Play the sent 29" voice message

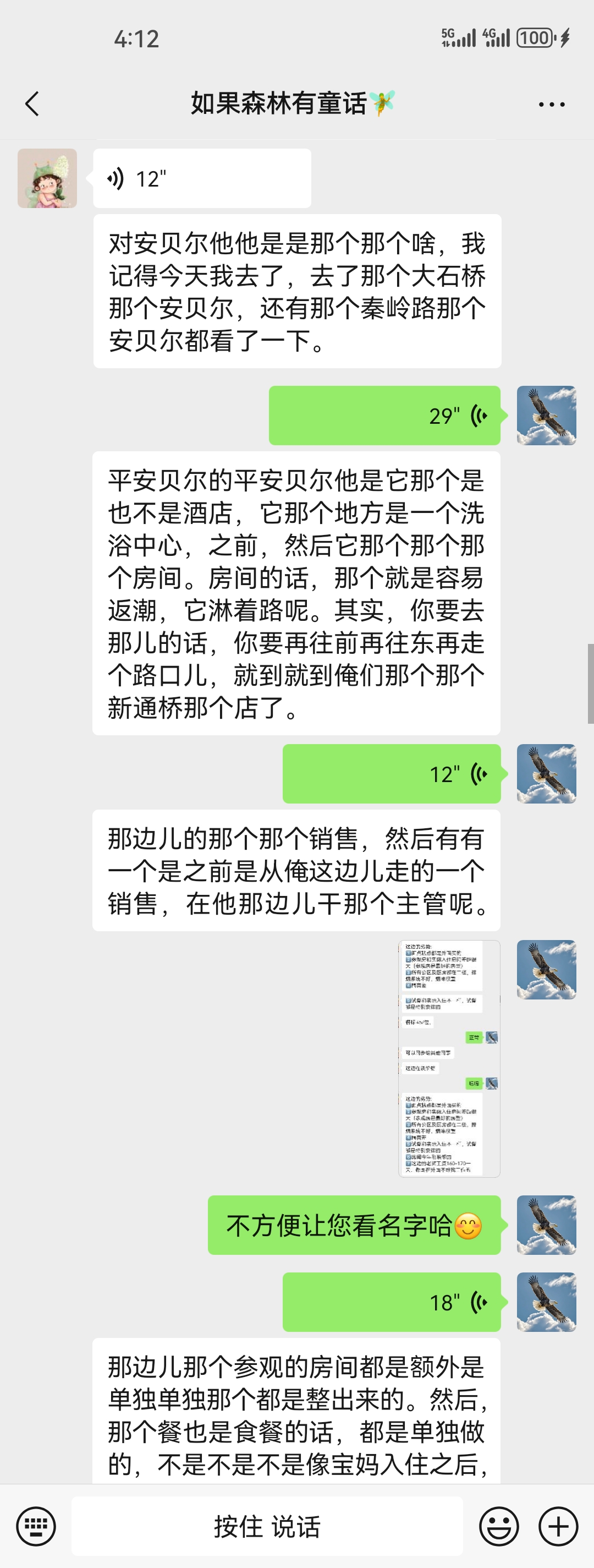pos(384,416)
